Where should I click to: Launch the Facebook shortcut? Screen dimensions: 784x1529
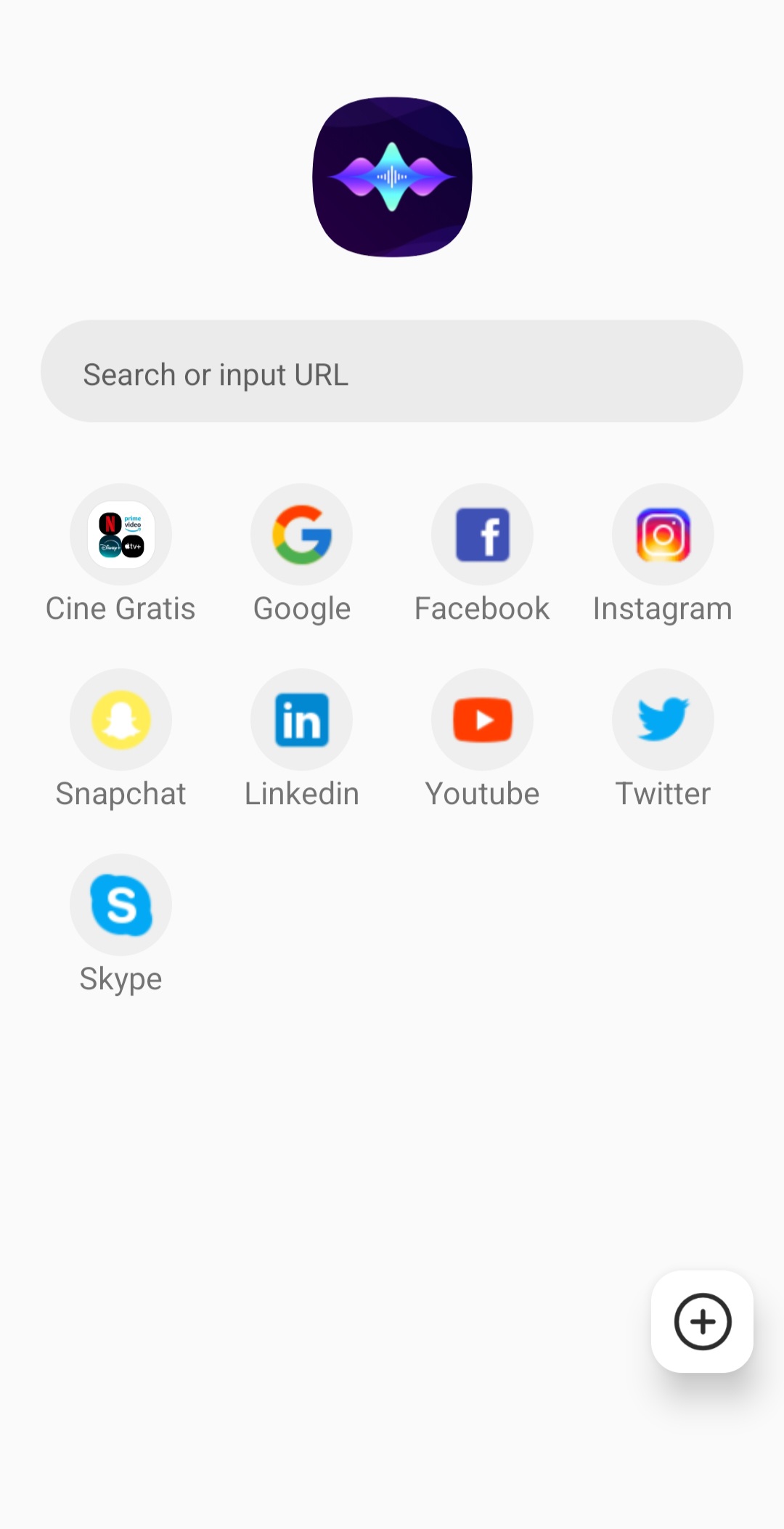click(482, 535)
